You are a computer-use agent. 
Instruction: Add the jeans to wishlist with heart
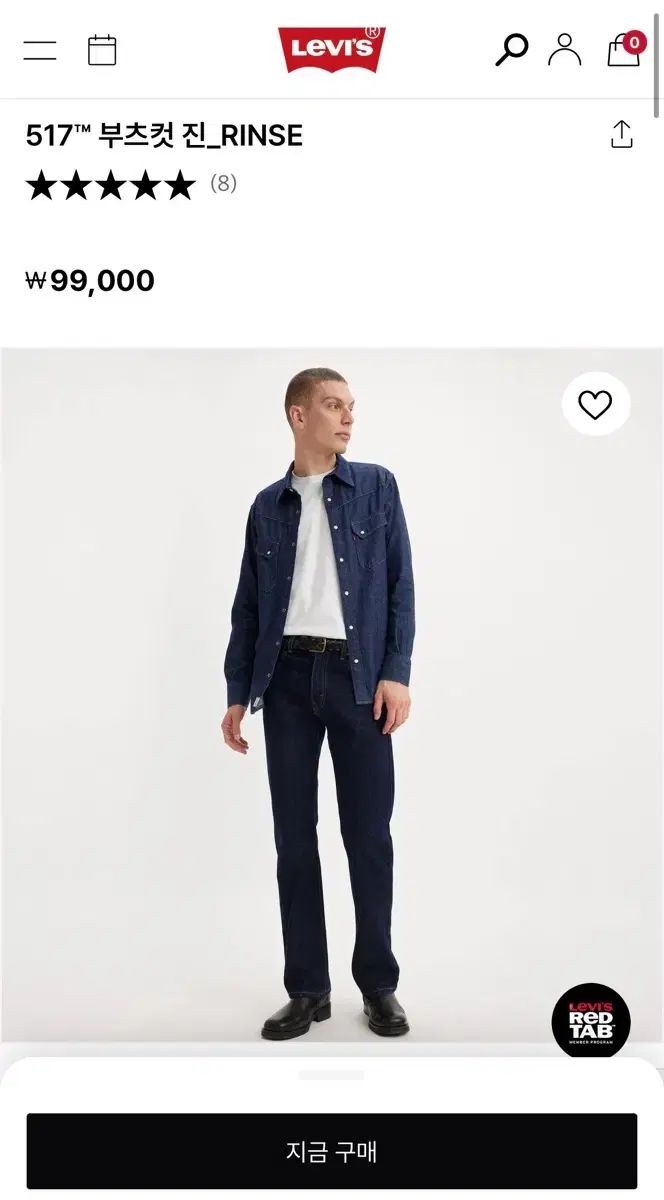tap(595, 405)
